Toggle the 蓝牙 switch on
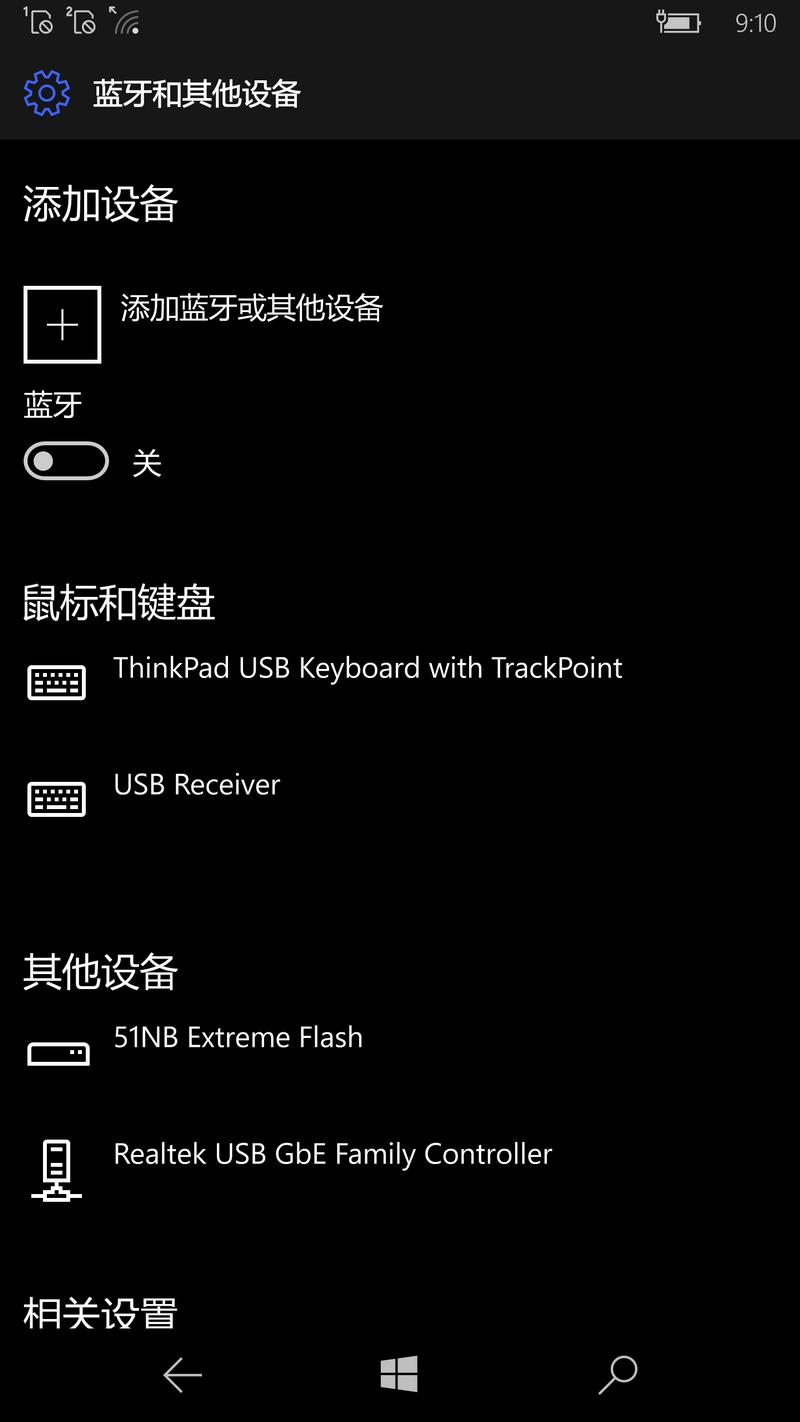This screenshot has height=1422, width=800. (x=65, y=461)
